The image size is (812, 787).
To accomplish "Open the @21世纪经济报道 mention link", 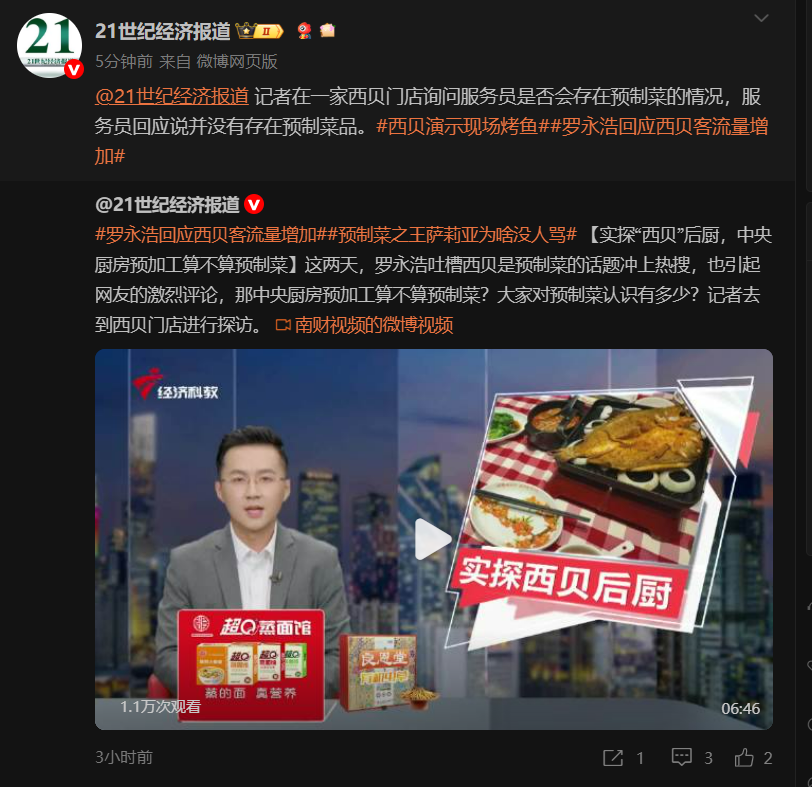I will (x=172, y=97).
